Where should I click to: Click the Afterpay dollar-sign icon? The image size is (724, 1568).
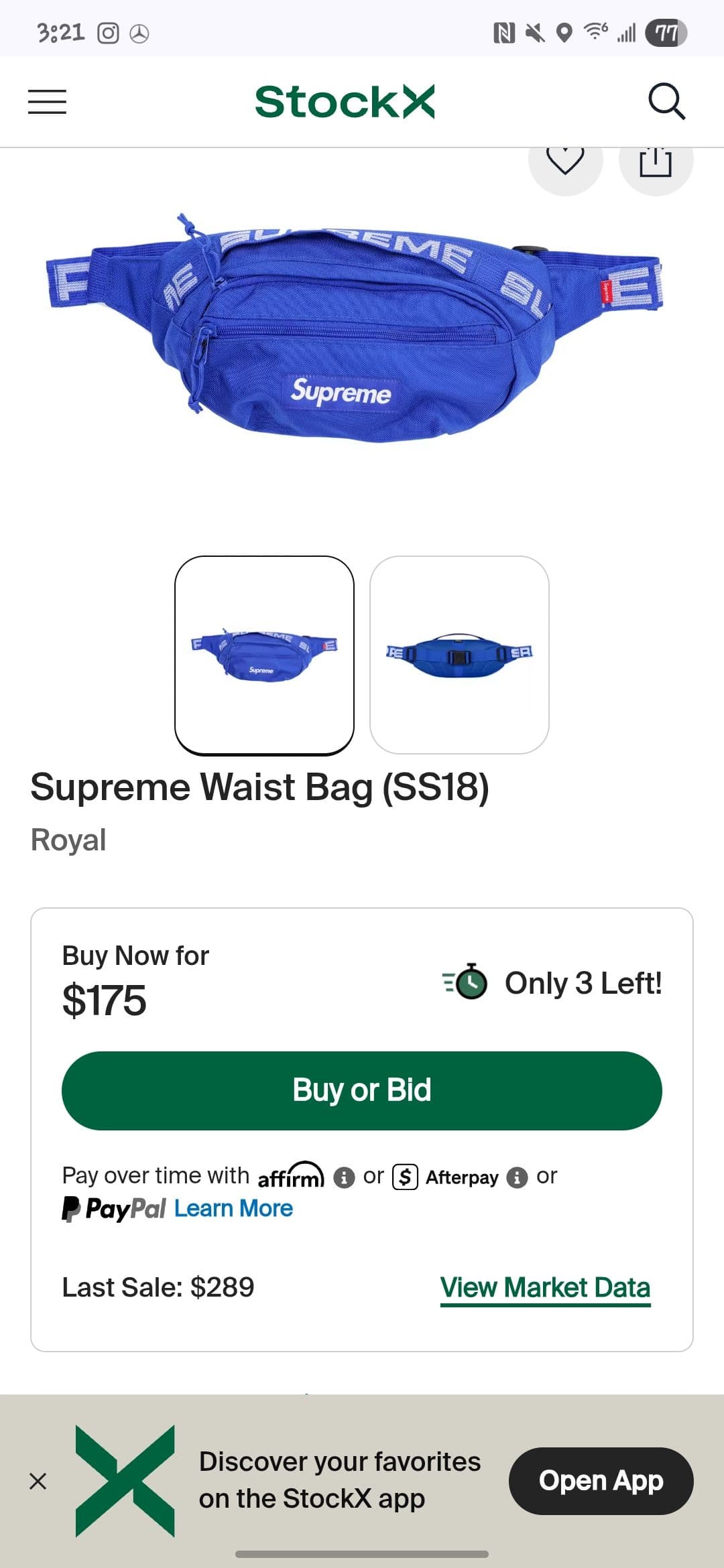(x=405, y=1177)
